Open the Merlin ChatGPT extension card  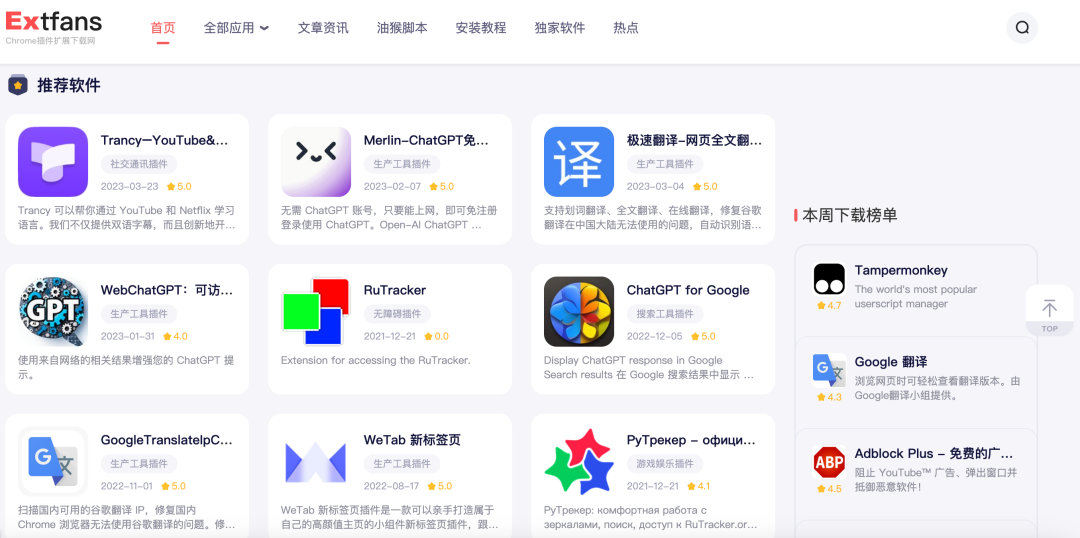point(426,141)
